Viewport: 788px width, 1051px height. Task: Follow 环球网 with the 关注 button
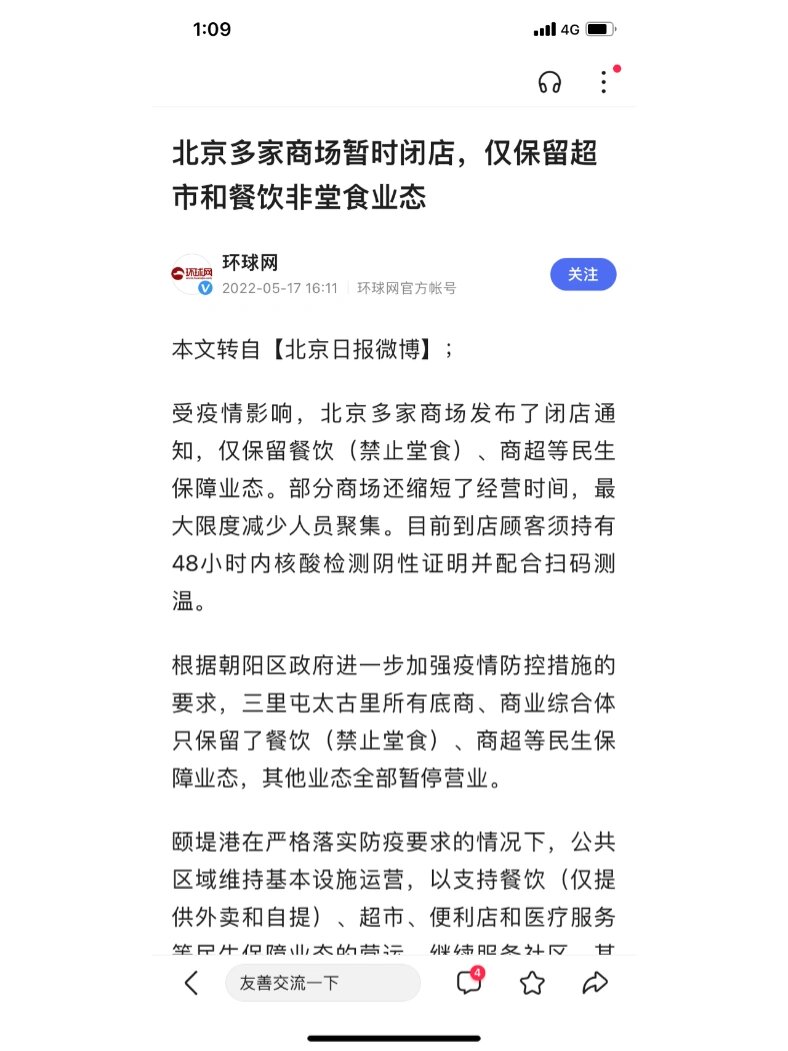tap(583, 274)
